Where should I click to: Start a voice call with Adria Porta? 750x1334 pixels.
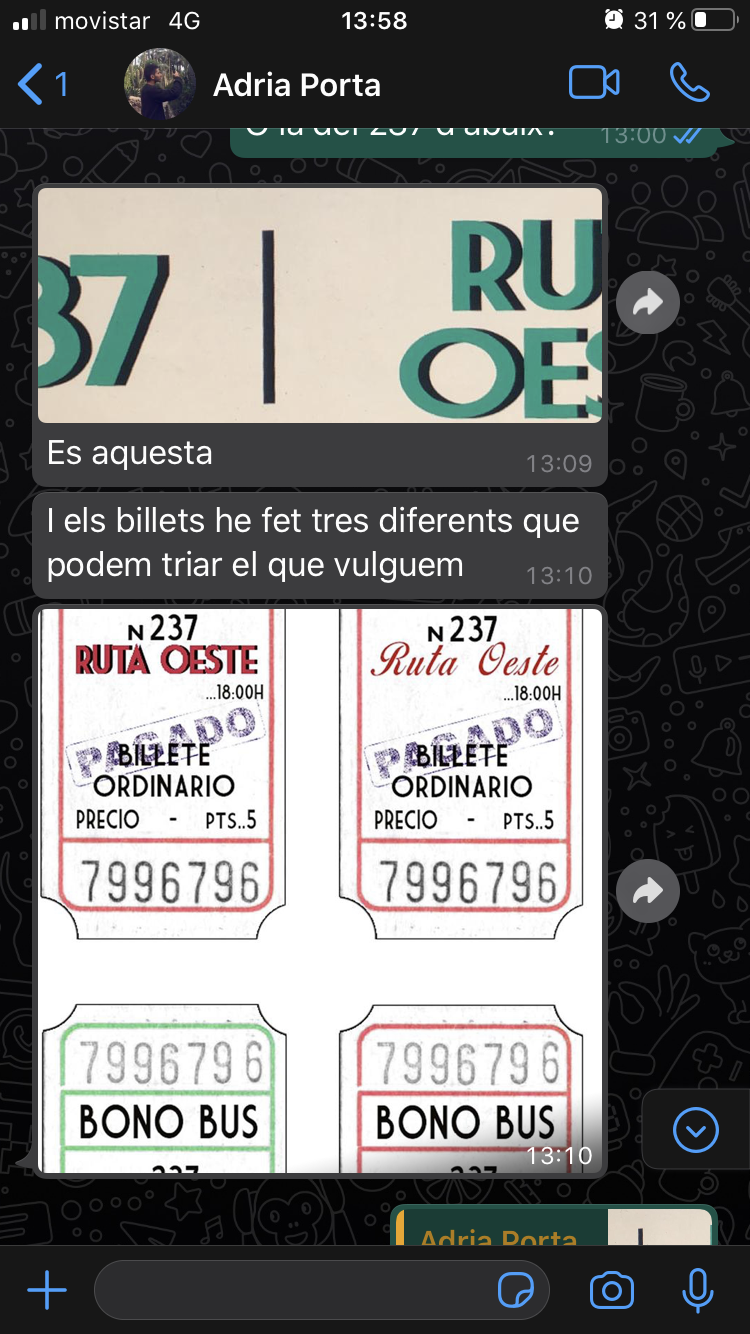coord(689,83)
